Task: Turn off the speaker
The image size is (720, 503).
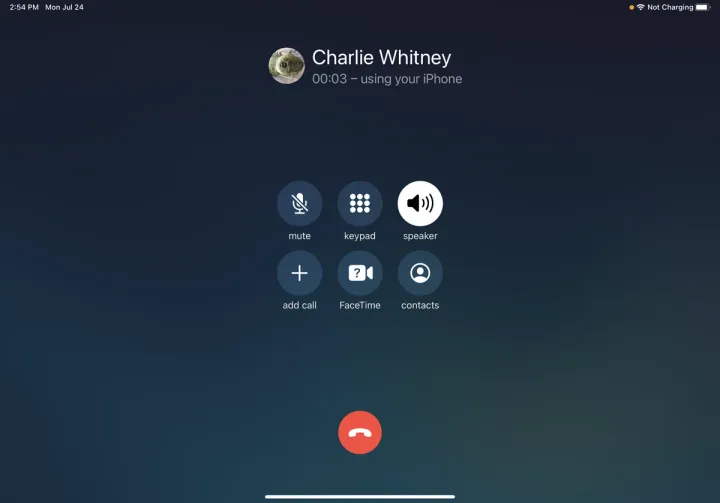Action: pos(420,203)
